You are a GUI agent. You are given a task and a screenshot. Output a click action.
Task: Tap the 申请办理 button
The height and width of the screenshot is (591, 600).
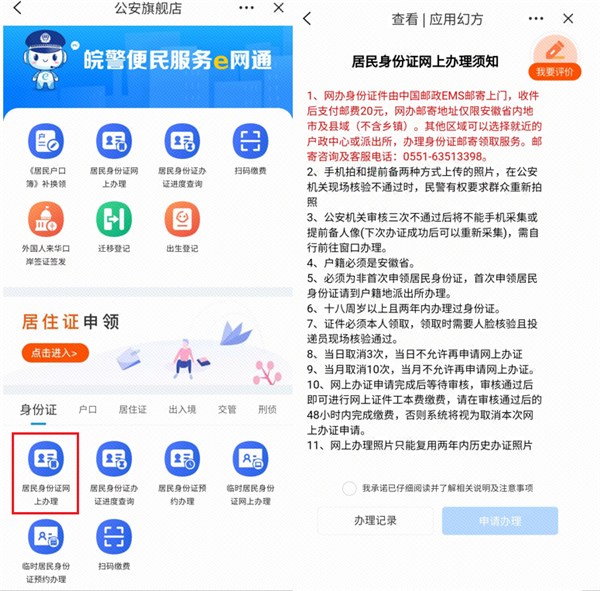click(x=499, y=521)
